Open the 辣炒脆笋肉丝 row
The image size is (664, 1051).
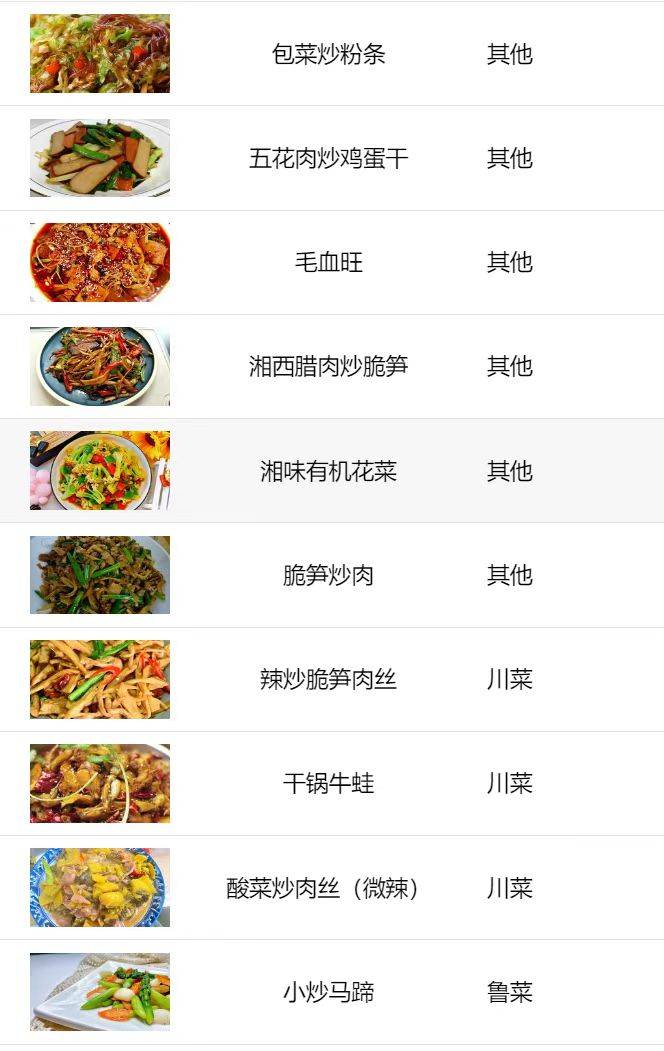[x=328, y=679]
